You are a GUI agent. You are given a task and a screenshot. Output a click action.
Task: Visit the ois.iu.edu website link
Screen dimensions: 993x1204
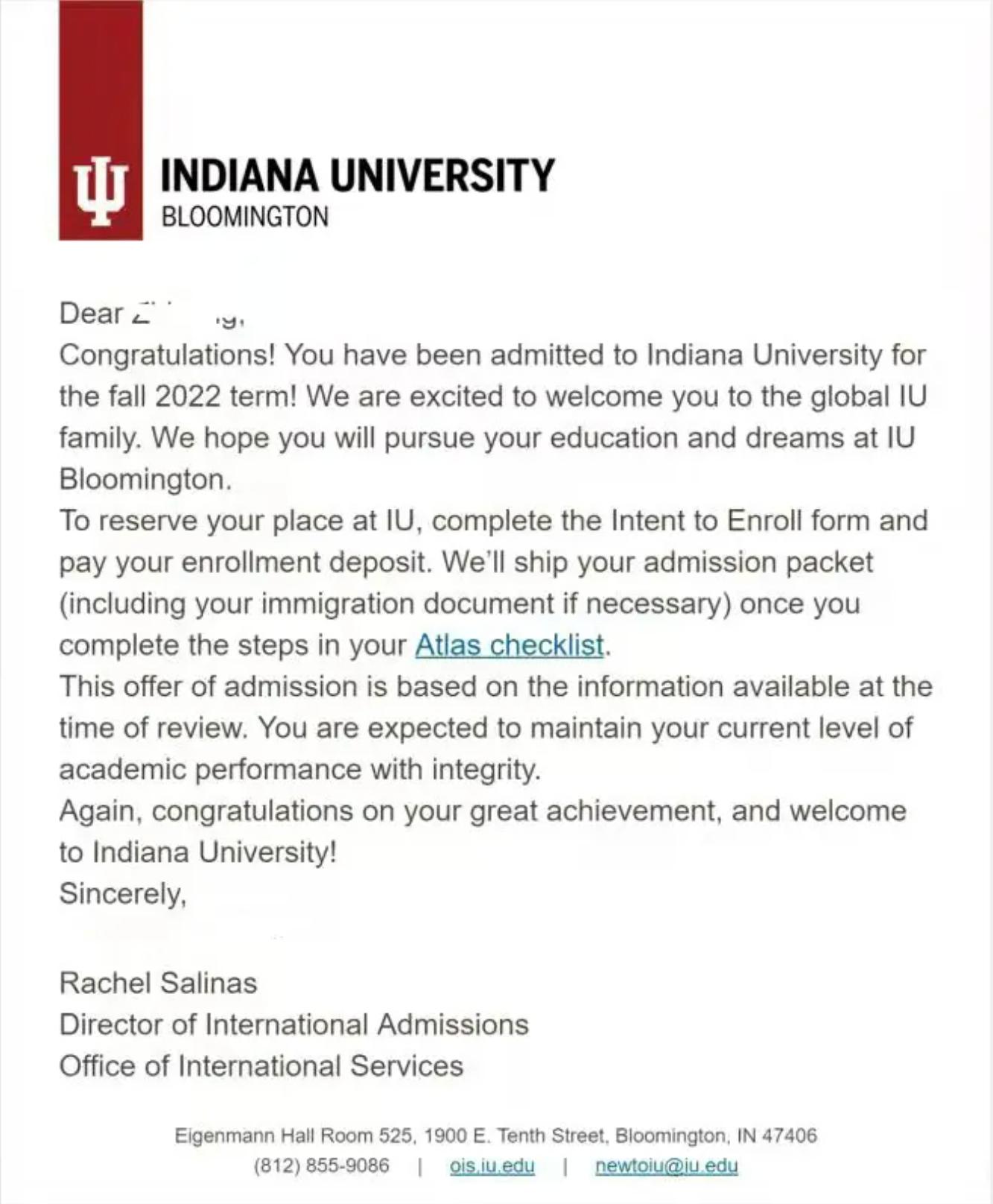(x=492, y=1166)
